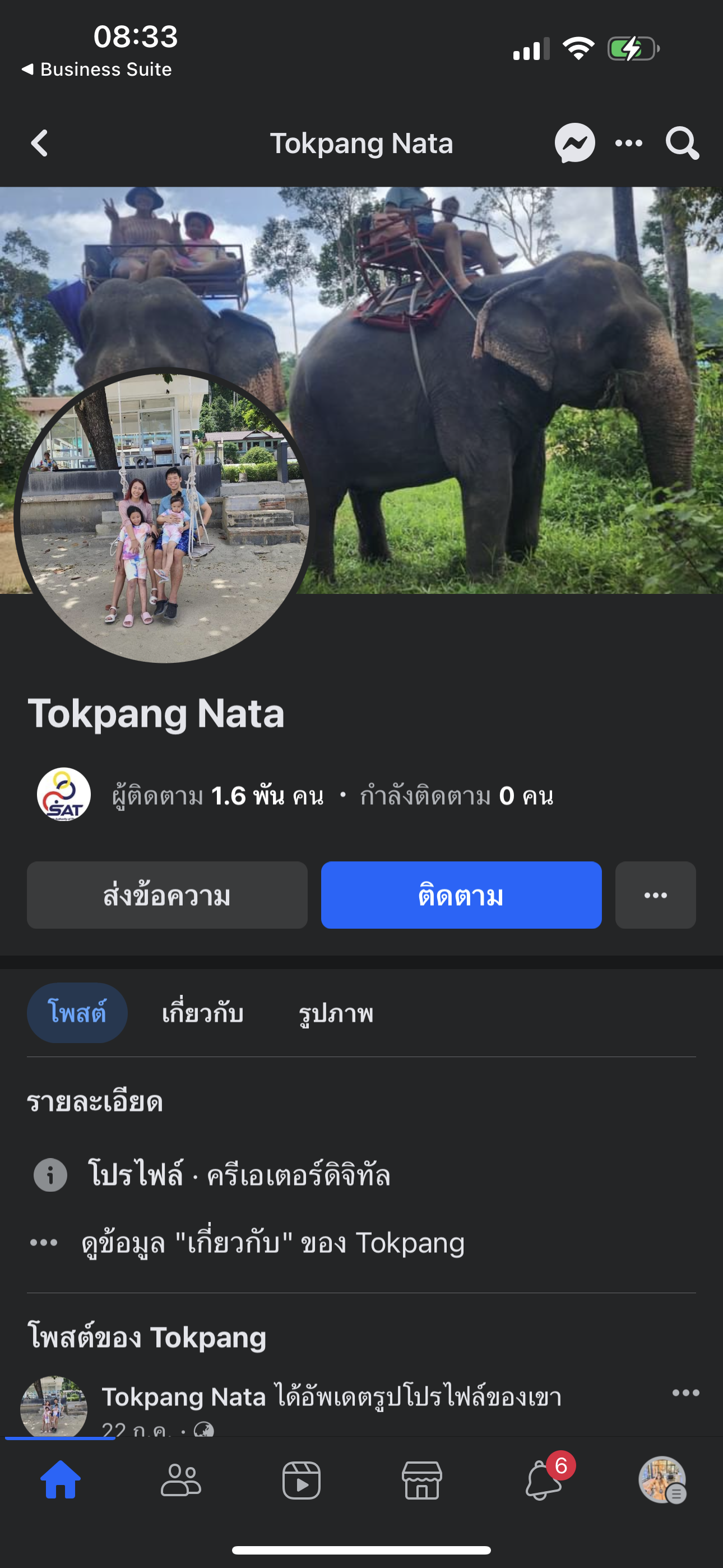The height and width of the screenshot is (1568, 723).
Task: Return to the Business Suite app
Action: pyautogui.click(x=98, y=70)
